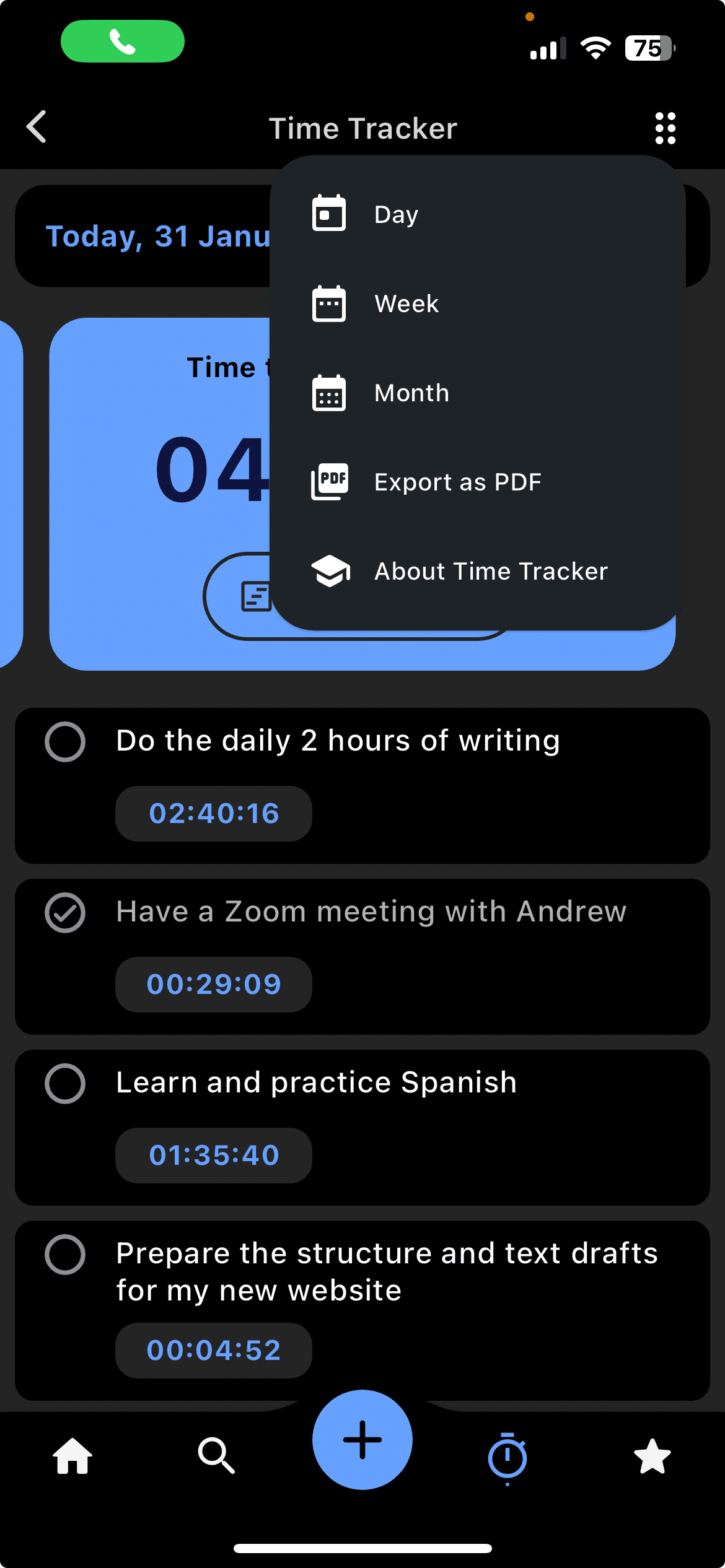
Task: Add a new task with the plus button
Action: pyautogui.click(x=362, y=1439)
